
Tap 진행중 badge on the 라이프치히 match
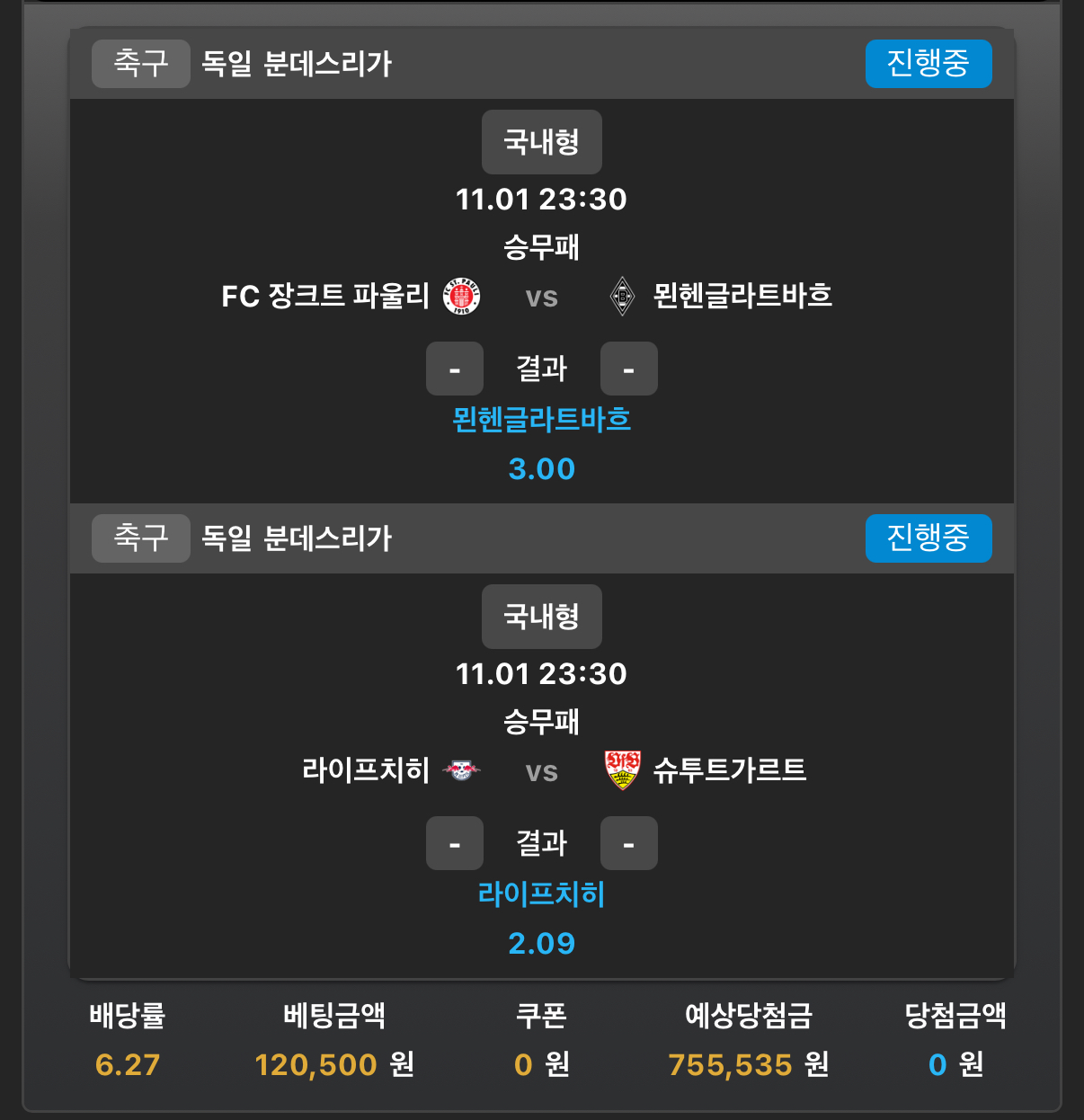928,538
